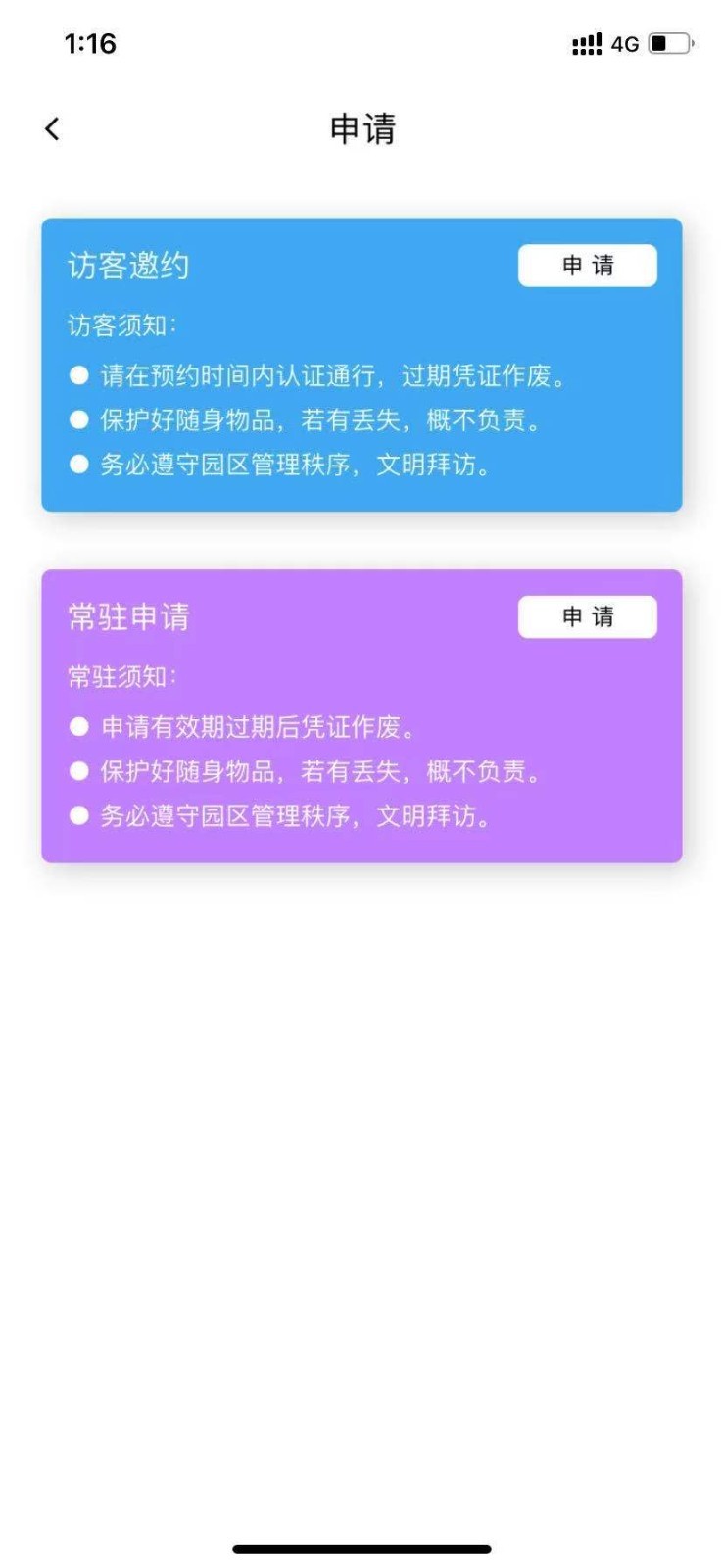Tap the 申请 button on 常驻申请 card

pyautogui.click(x=587, y=616)
